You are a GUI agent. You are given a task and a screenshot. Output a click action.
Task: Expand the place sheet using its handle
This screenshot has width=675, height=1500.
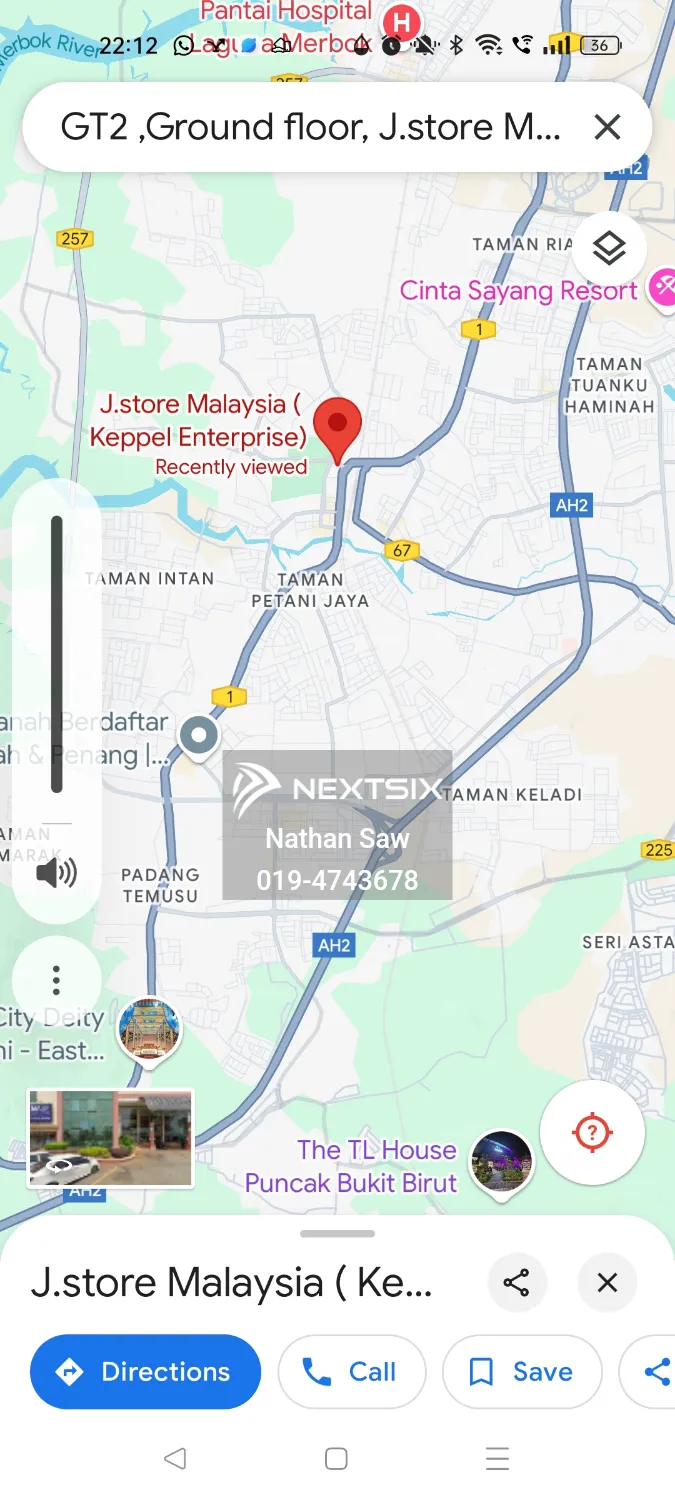pos(337,1234)
